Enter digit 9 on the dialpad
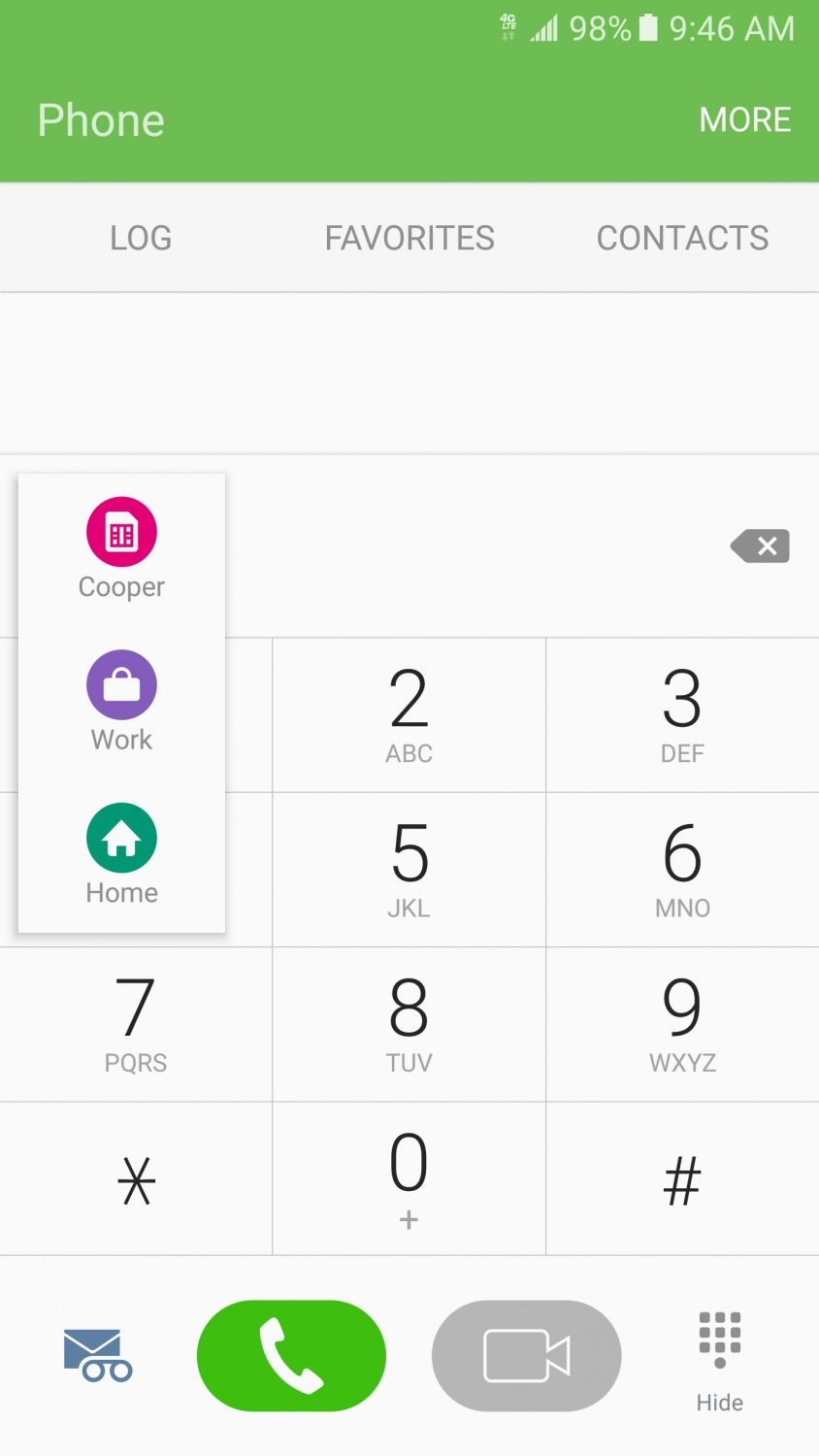Viewport: 819px width, 1456px height. click(x=682, y=1023)
